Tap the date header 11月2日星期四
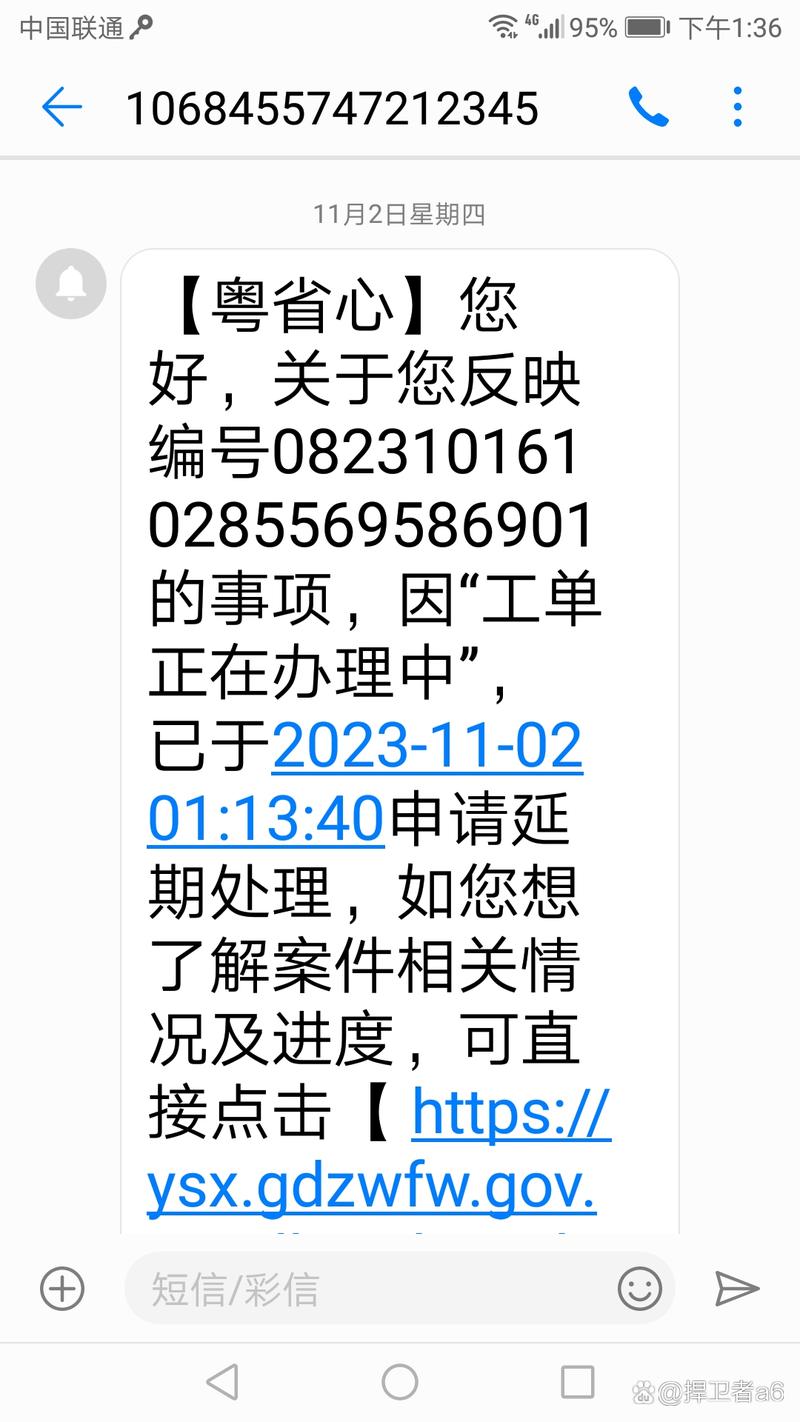This screenshot has width=800, height=1422. [x=400, y=213]
